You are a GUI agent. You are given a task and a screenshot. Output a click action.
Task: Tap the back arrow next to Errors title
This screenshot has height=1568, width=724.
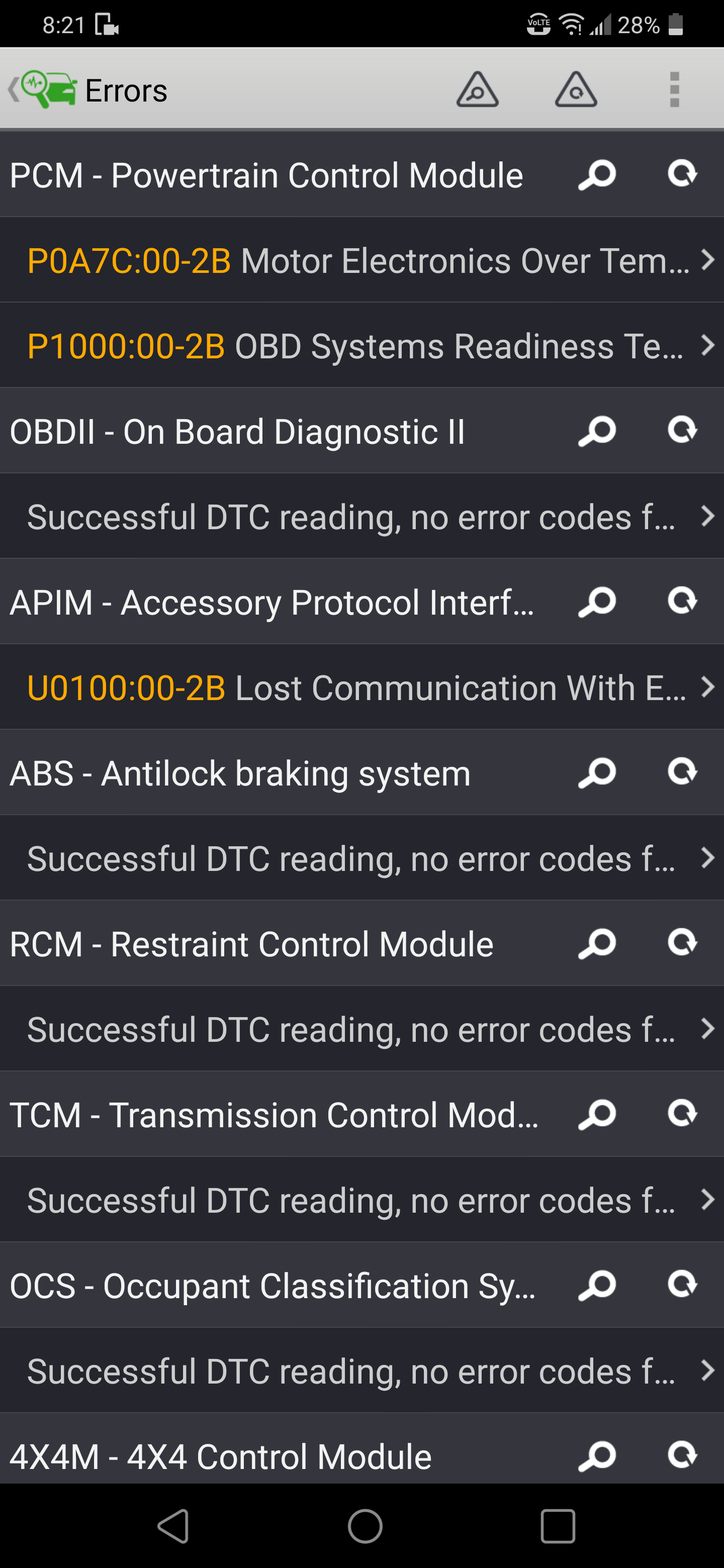coord(15,89)
